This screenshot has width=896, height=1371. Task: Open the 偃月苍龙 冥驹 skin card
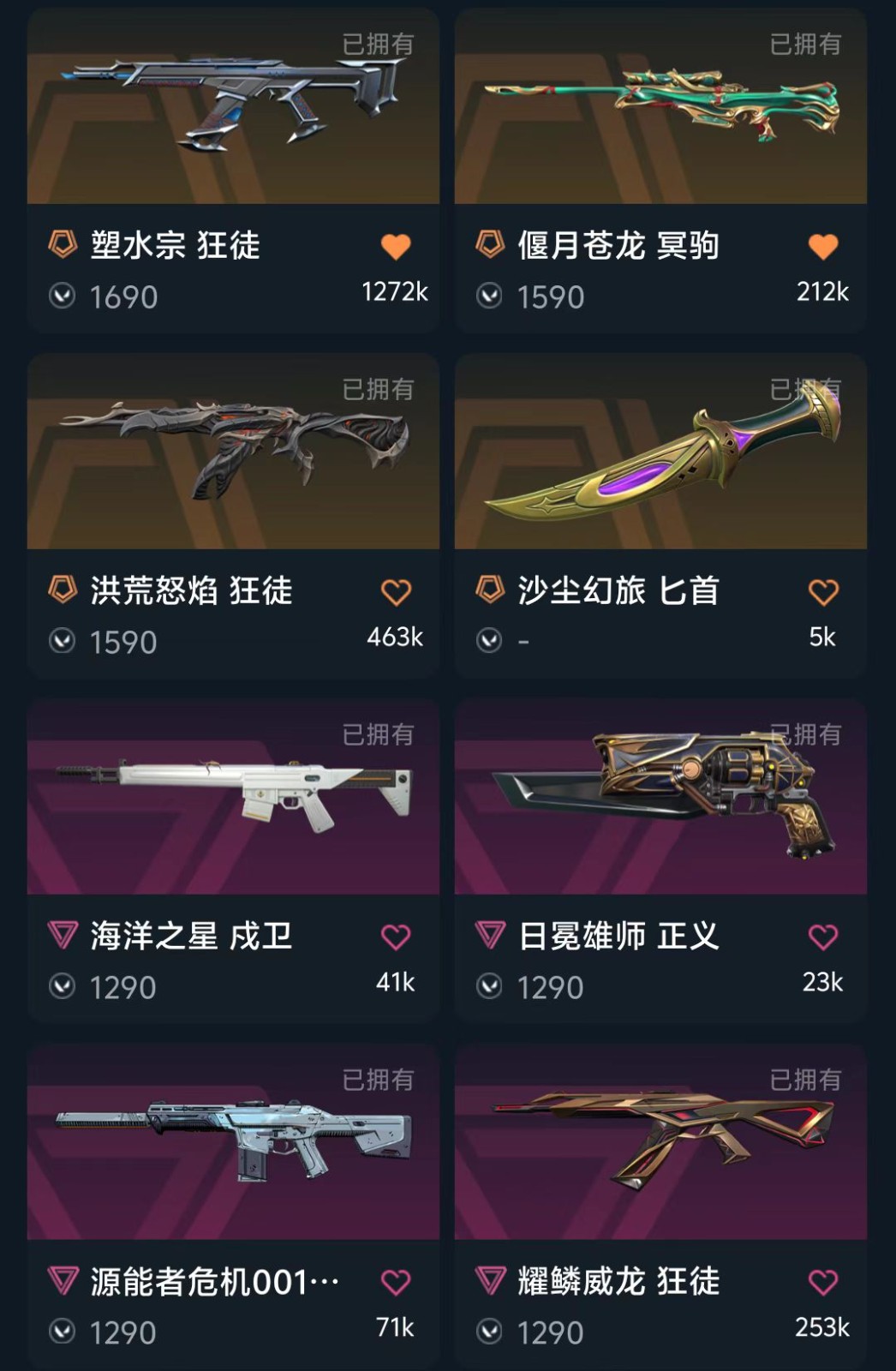(660, 107)
